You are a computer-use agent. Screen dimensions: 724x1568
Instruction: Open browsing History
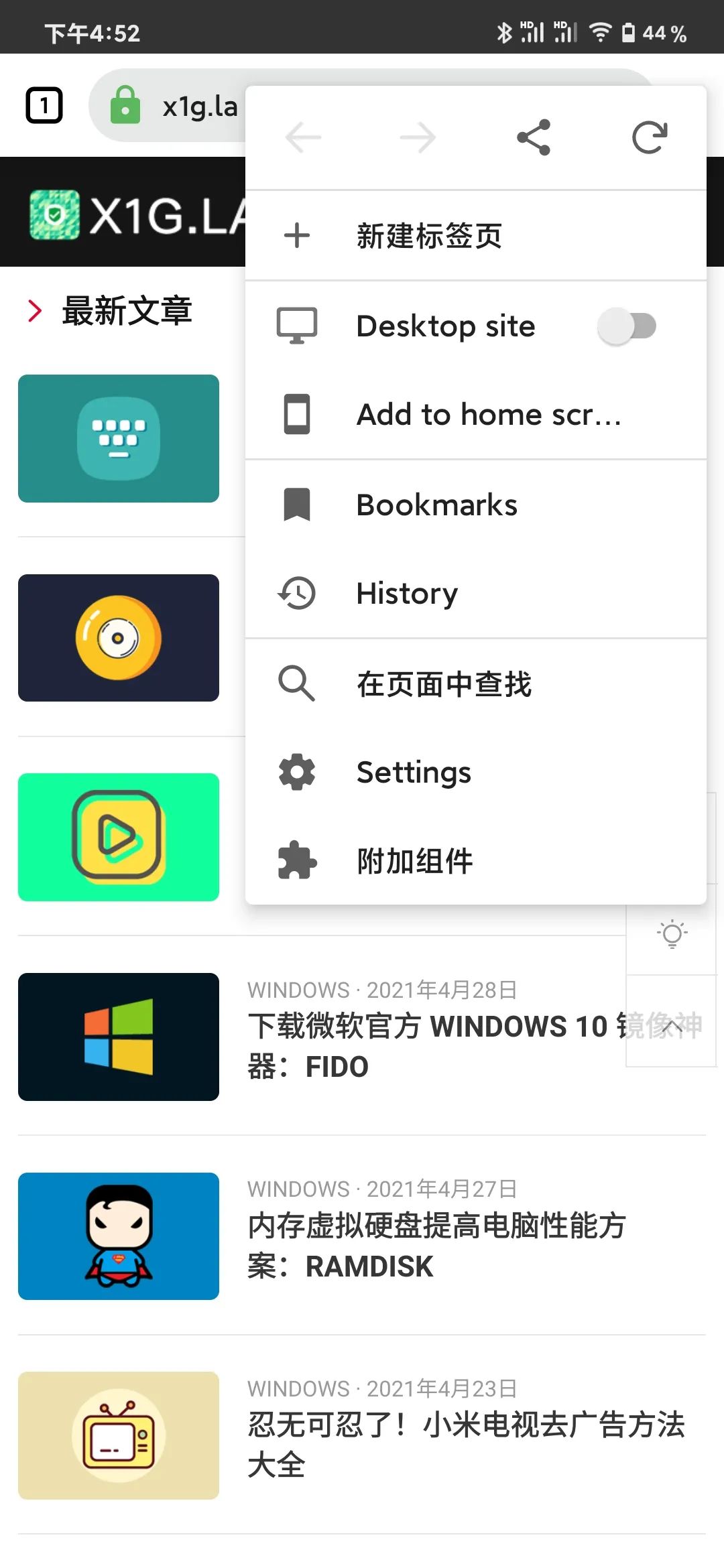(407, 593)
